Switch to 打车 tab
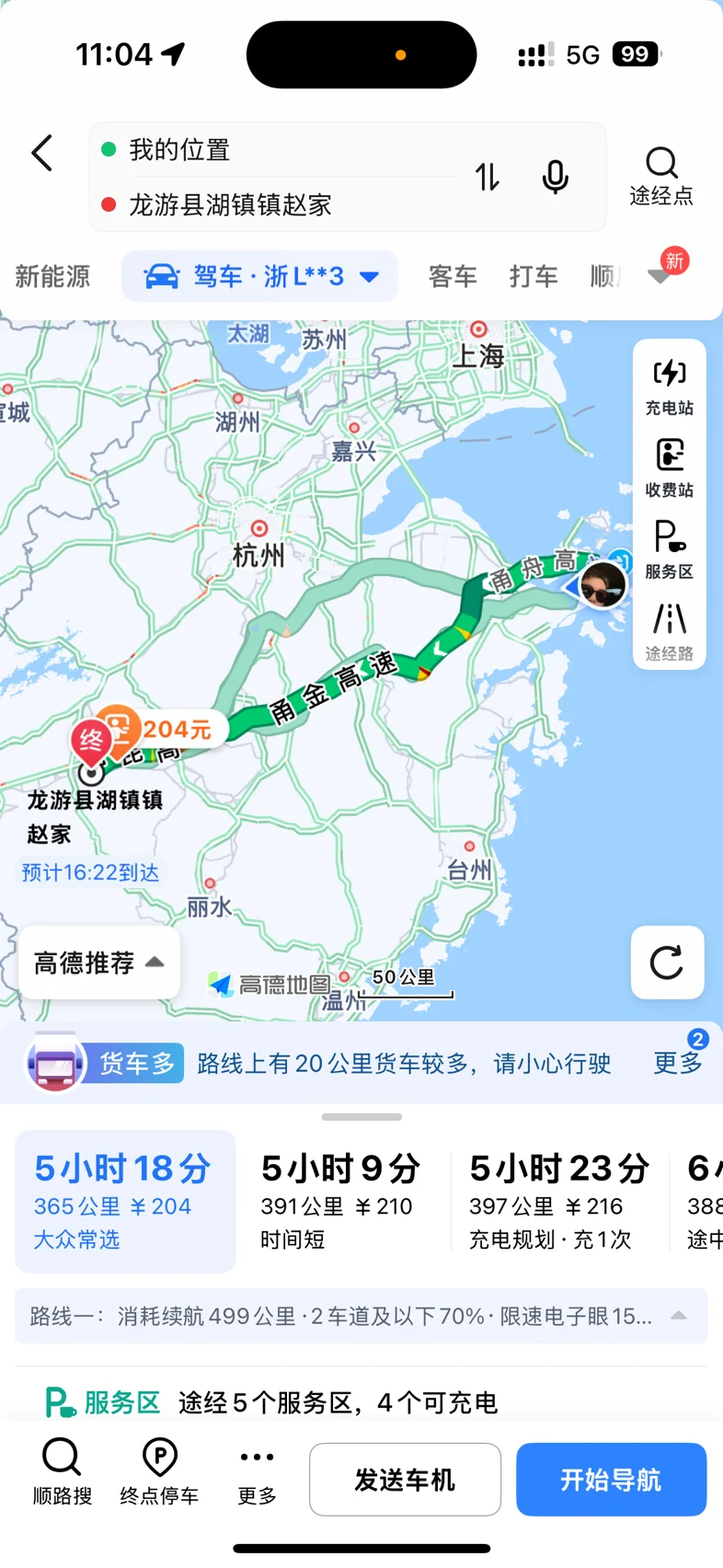 pyautogui.click(x=534, y=276)
